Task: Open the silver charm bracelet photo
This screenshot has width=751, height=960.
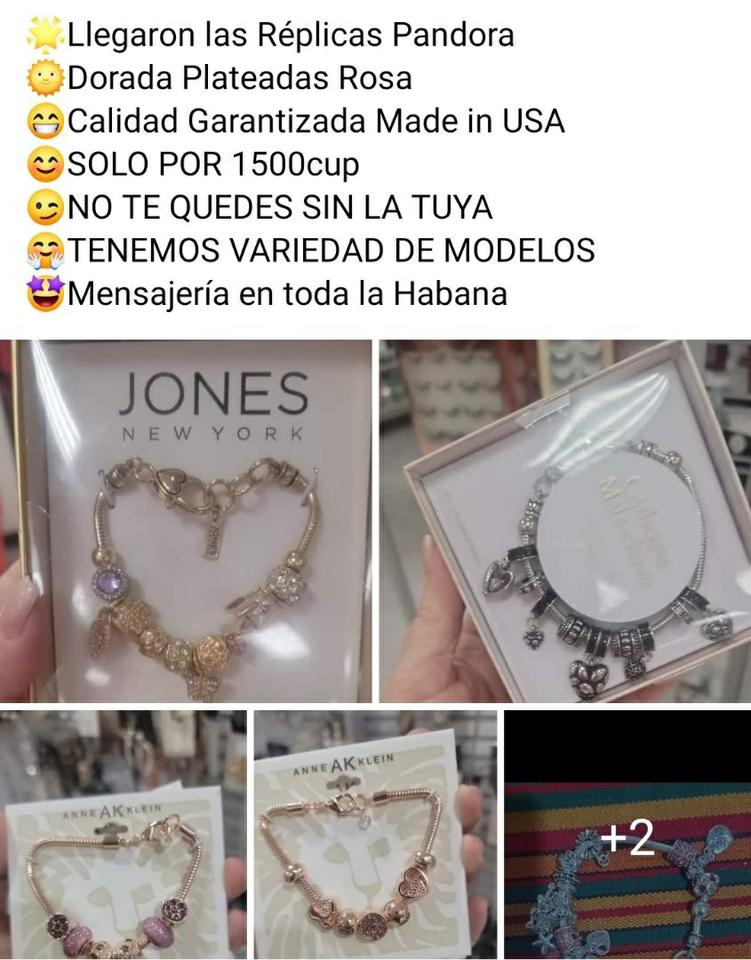Action: (565, 520)
